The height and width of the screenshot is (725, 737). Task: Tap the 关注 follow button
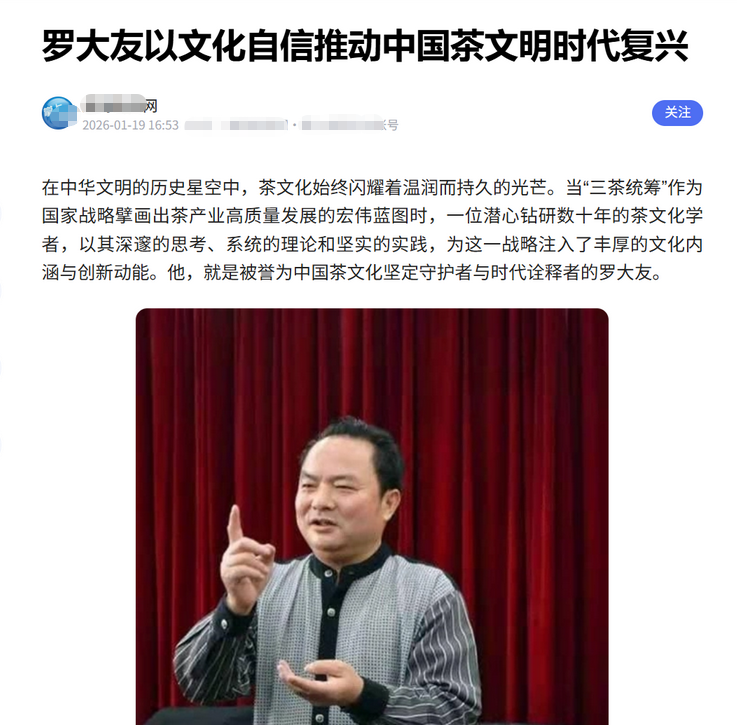coord(677,112)
